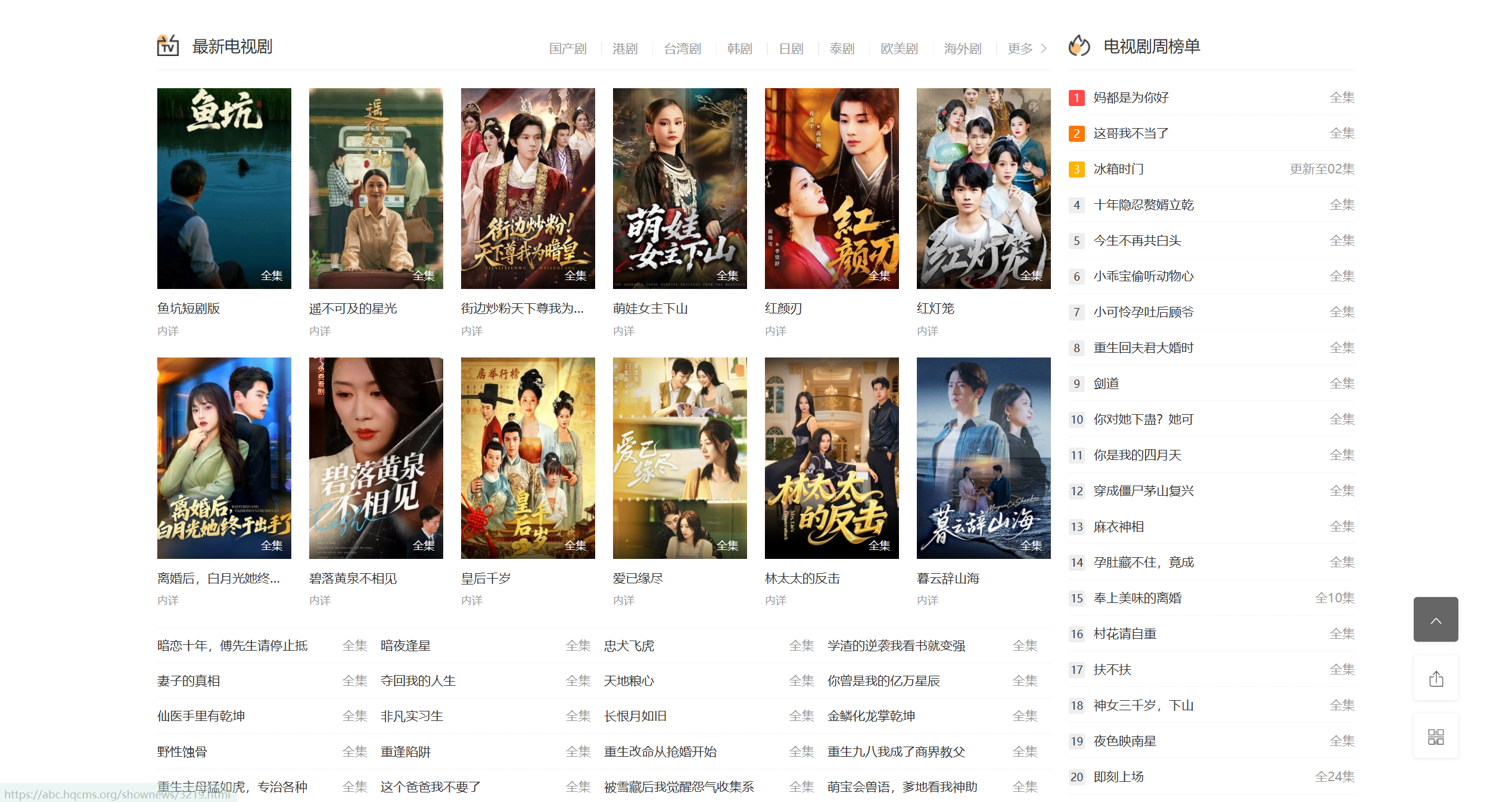Viewport: 1512px width, 802px height.
Task: Open the share icon button
Action: coord(1435,679)
